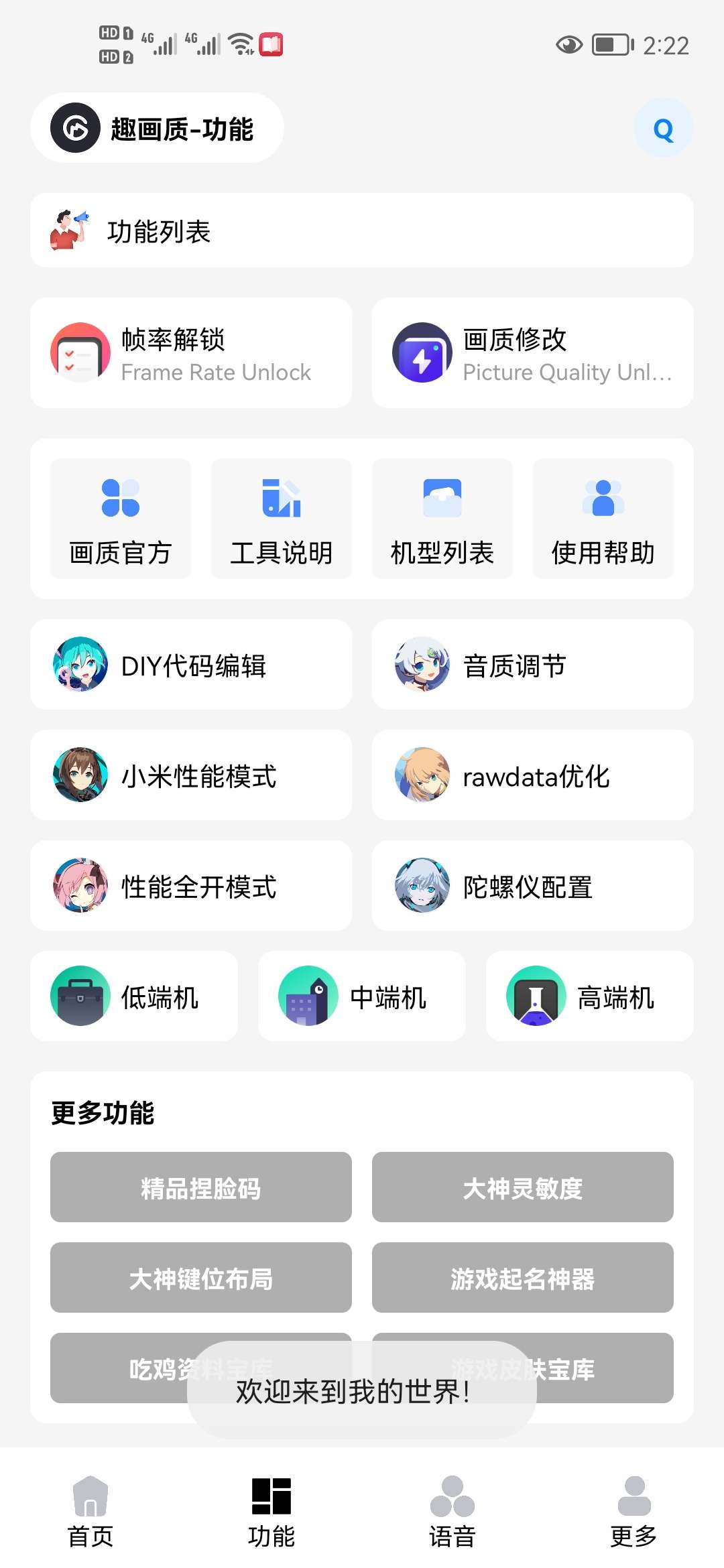The image size is (724, 1568).
Task: Open 大神灵敏度 sensitivity presets
Action: (x=523, y=1187)
